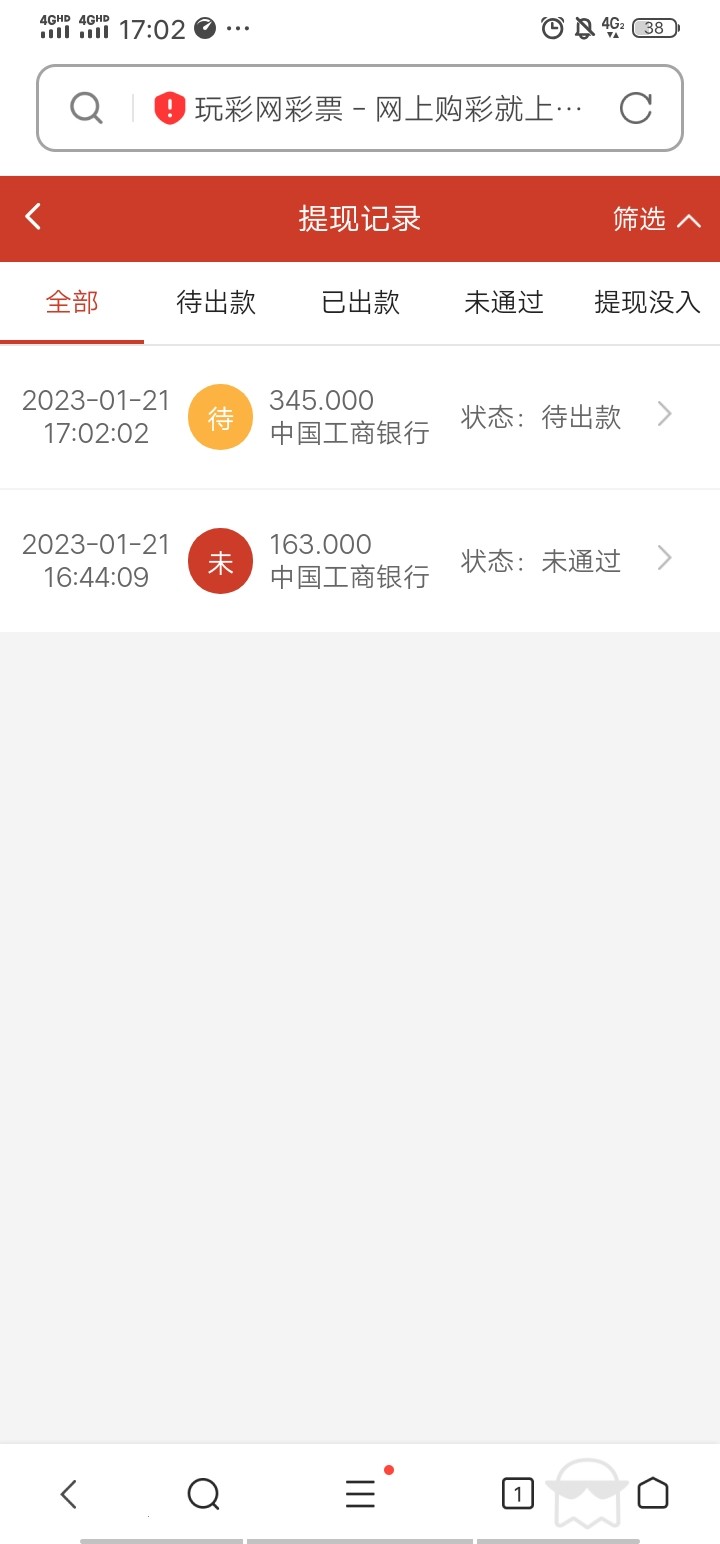Select the 全部 filter option

pyautogui.click(x=70, y=302)
